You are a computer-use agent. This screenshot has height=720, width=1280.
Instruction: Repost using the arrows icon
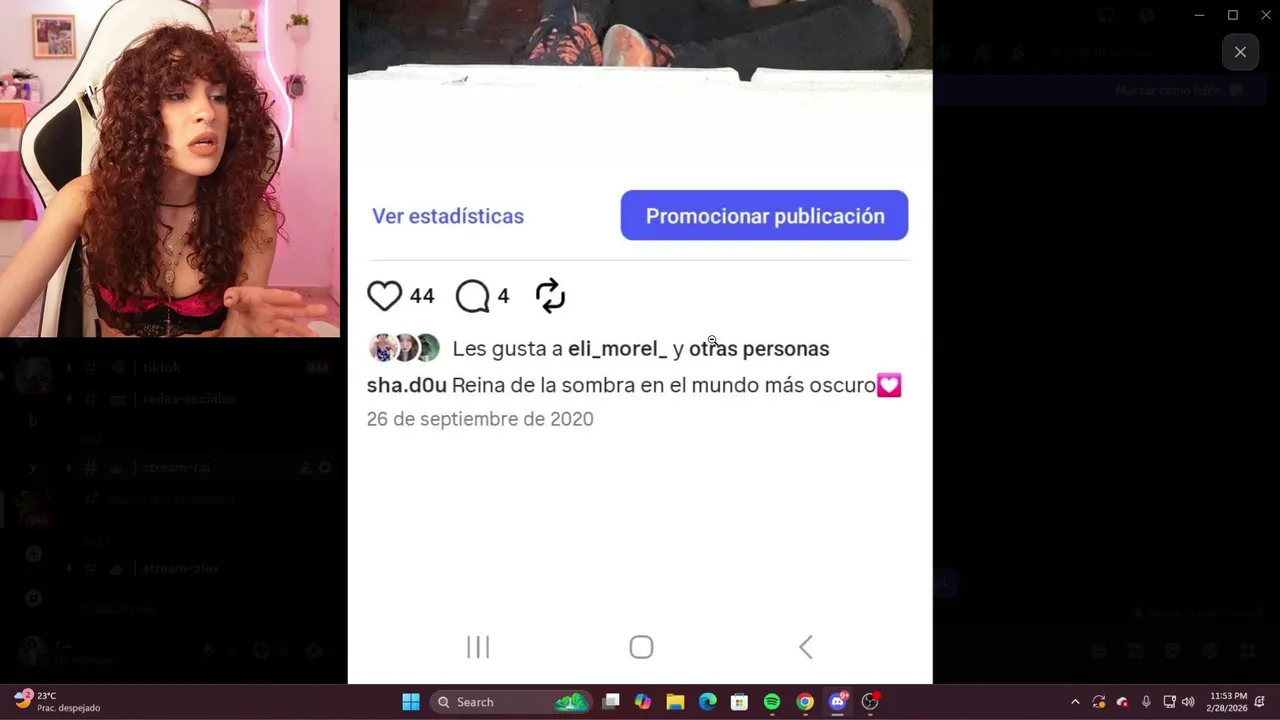550,296
